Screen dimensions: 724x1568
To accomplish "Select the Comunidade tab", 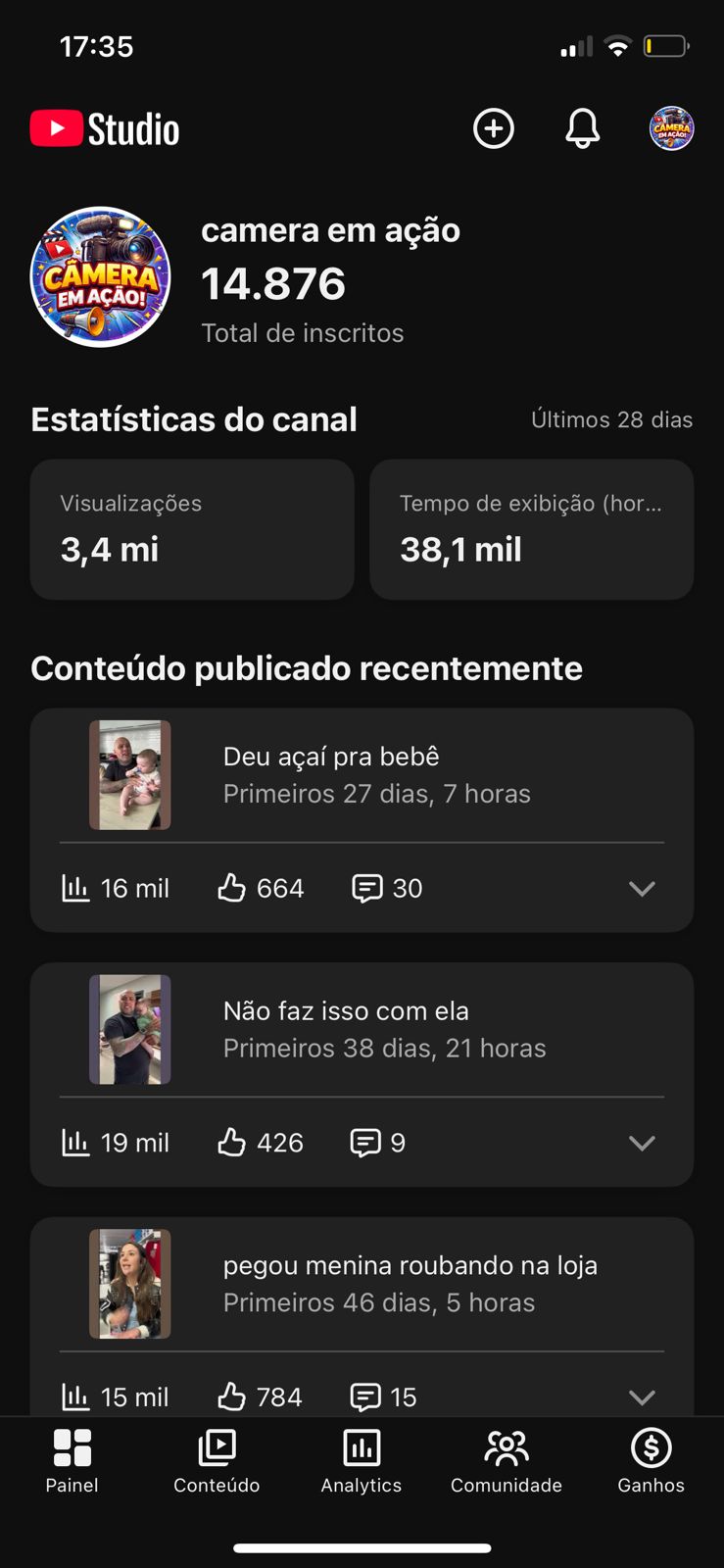I will [507, 1460].
